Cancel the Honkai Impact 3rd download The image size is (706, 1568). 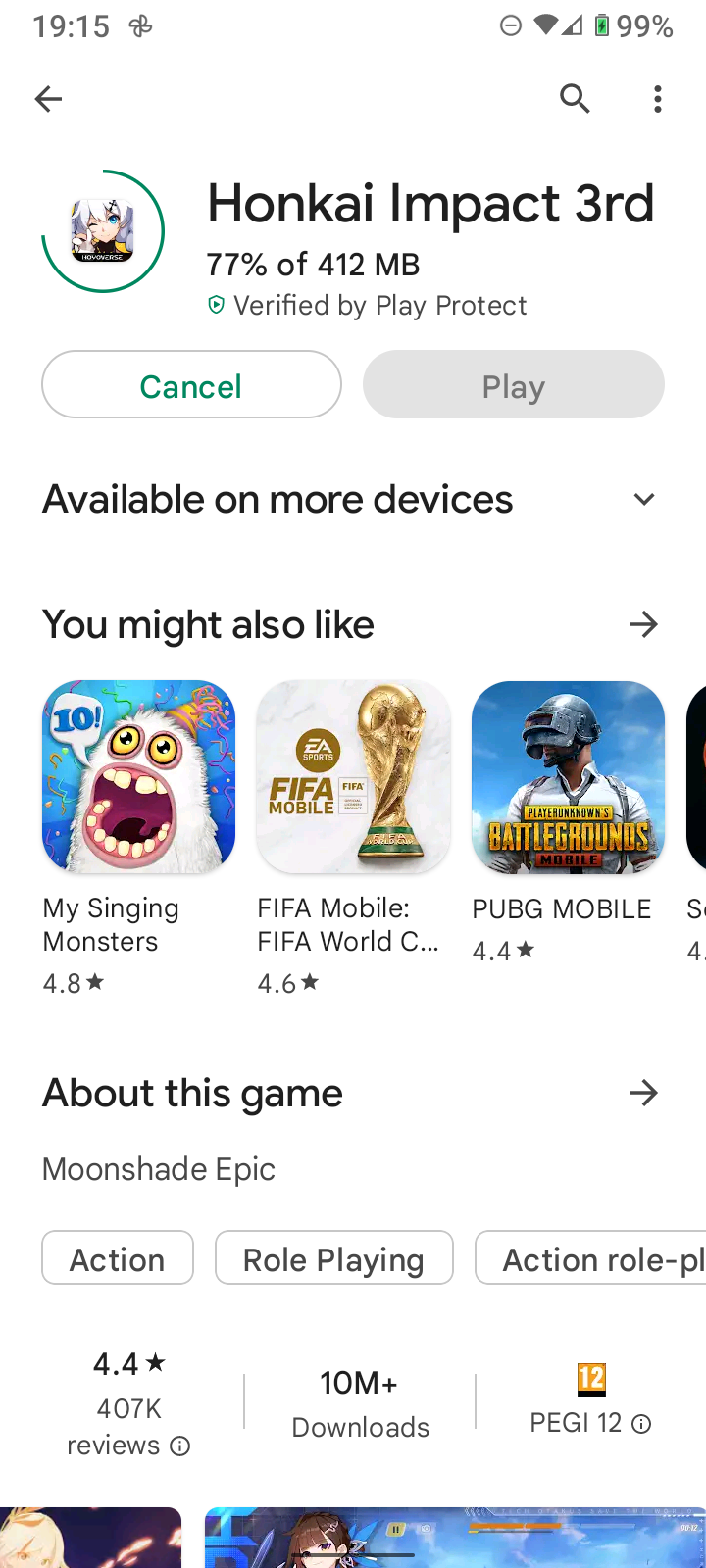point(191,385)
